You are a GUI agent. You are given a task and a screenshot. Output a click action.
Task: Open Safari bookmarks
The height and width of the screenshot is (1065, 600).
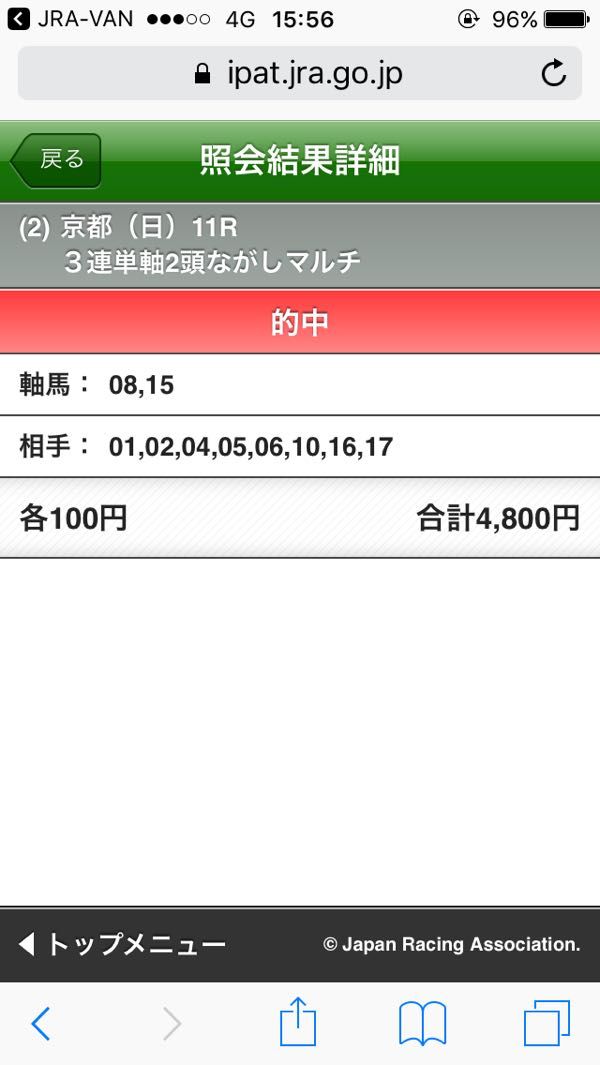(422, 1023)
